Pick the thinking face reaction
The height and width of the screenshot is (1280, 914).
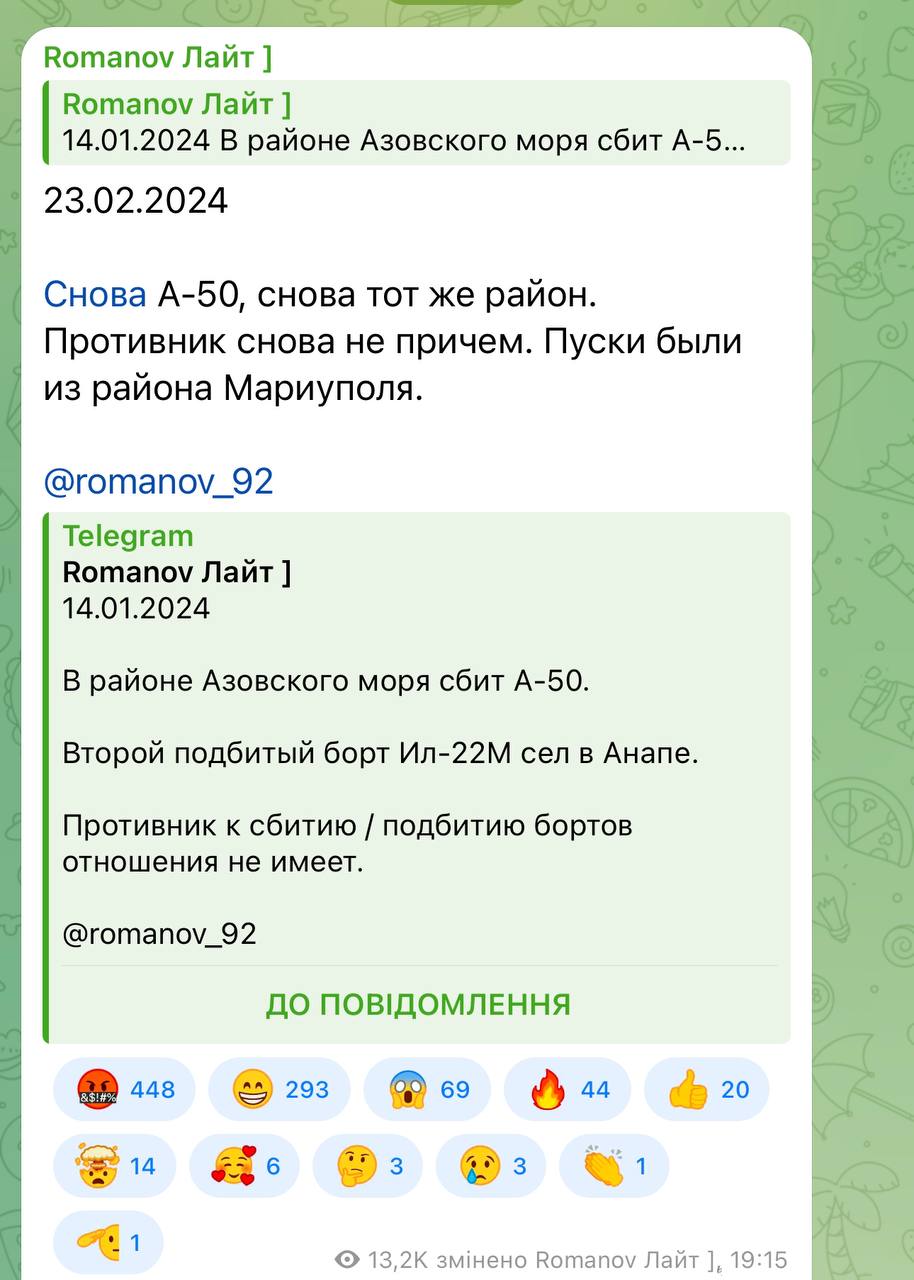[367, 1166]
